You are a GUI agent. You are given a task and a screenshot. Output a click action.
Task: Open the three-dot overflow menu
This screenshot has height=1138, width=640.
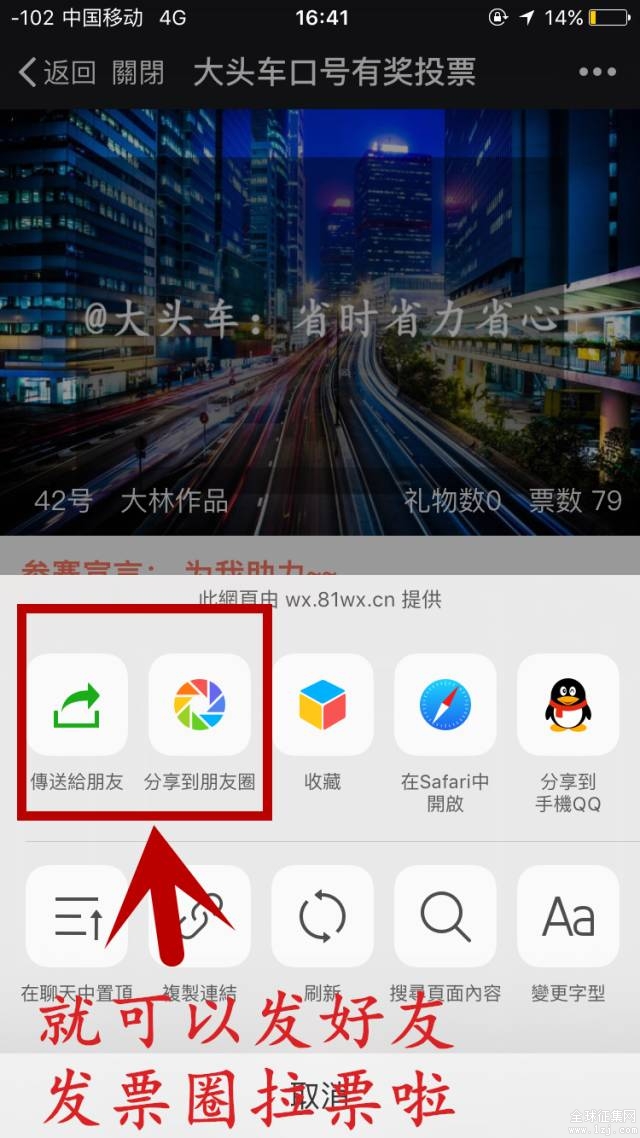point(597,72)
